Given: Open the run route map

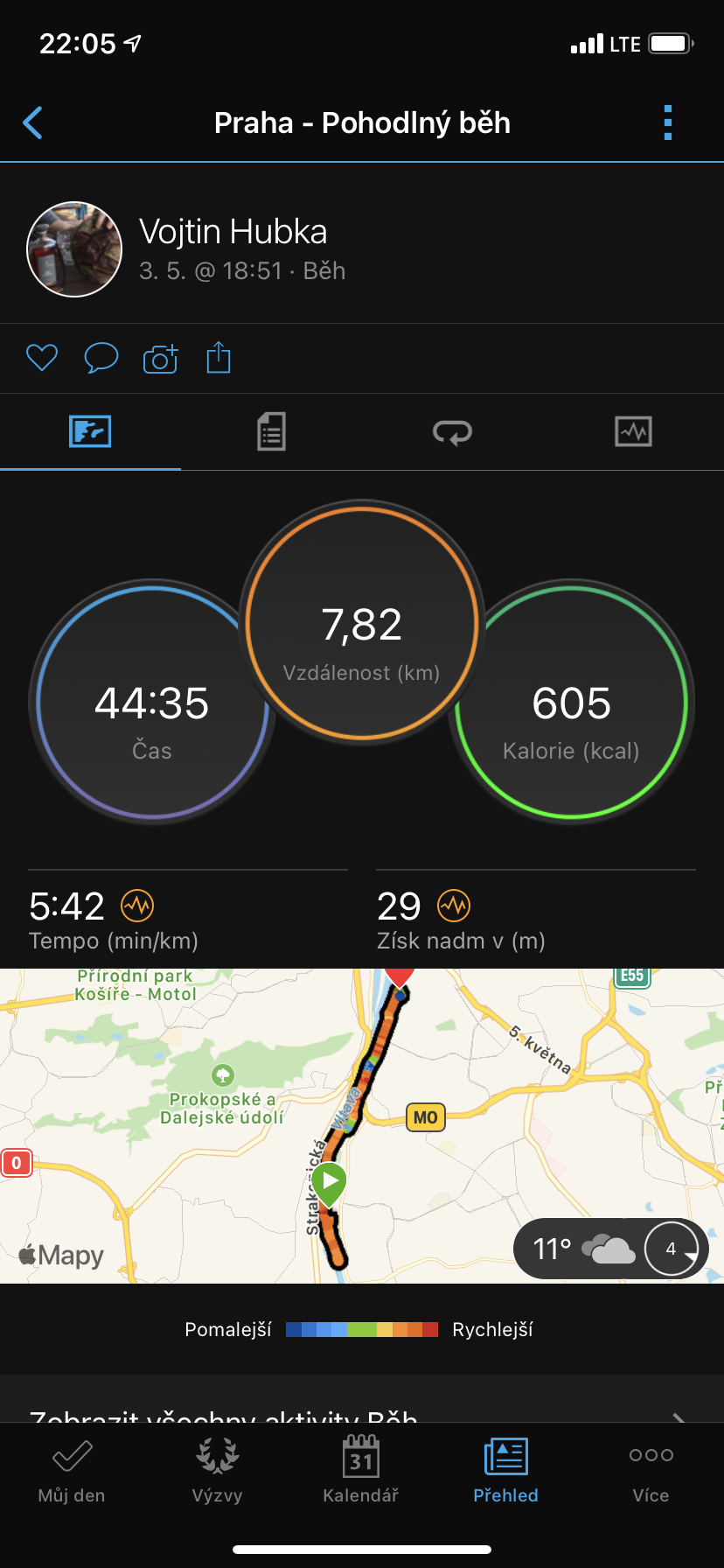Looking at the screenshot, I should pos(362,1126).
